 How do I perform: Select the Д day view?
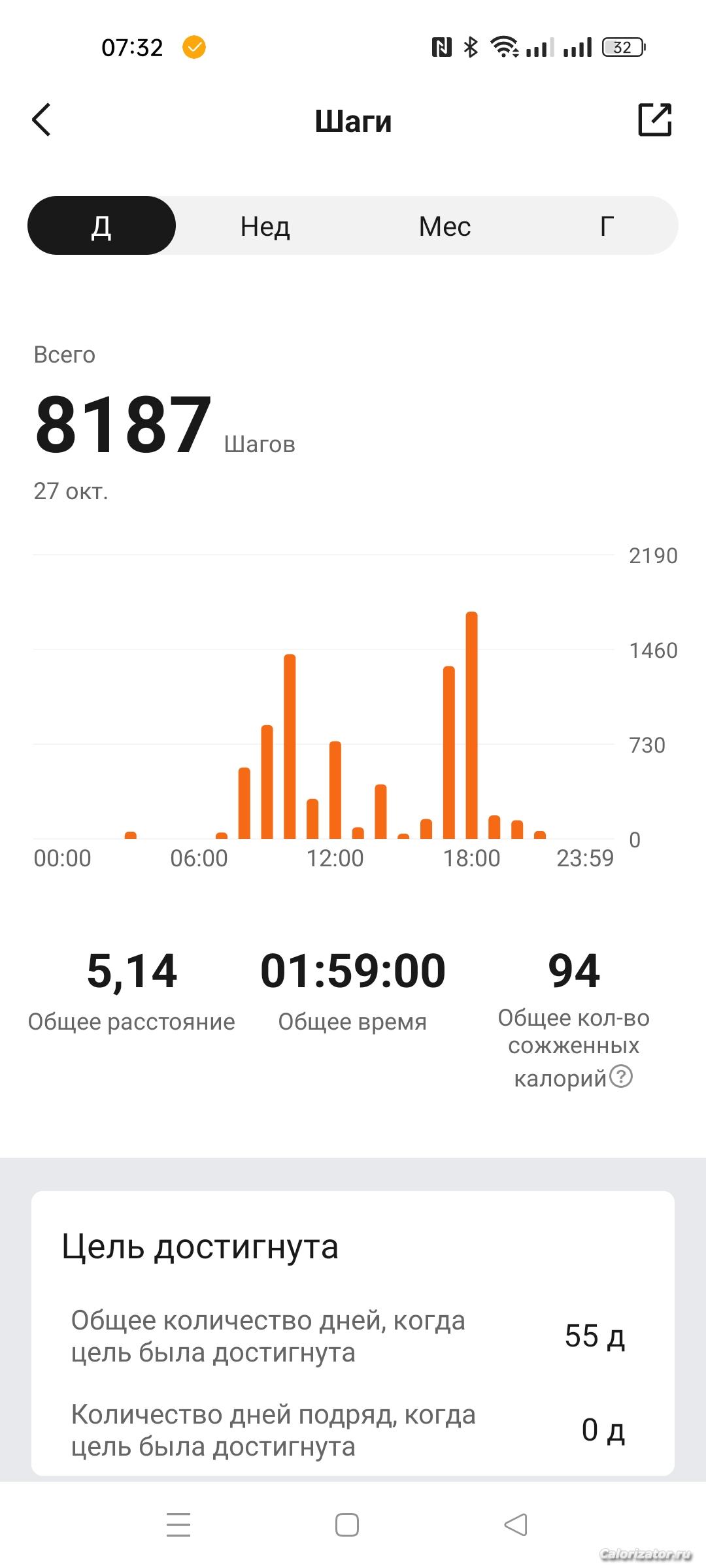[101, 226]
